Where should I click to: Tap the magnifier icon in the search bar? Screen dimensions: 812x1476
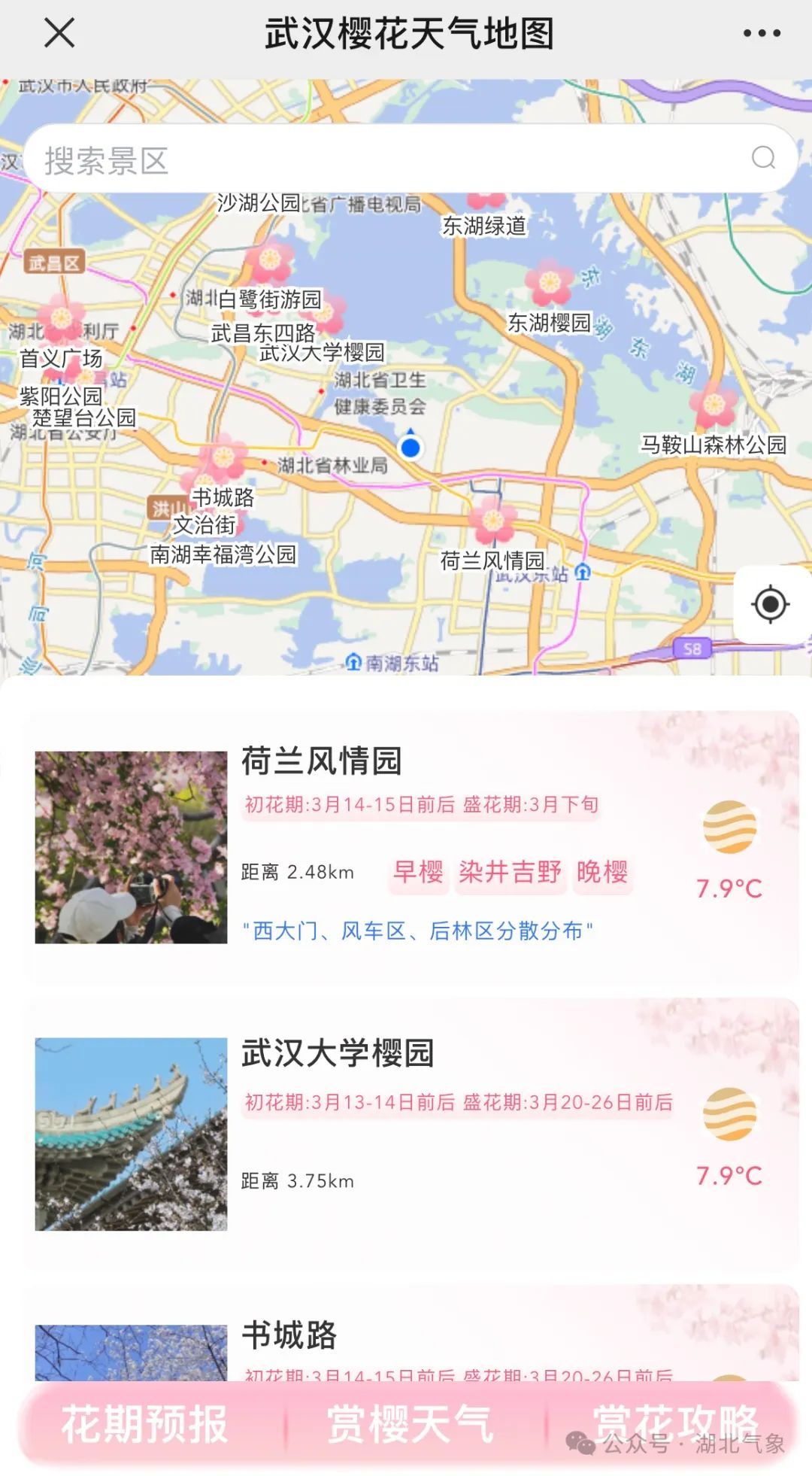click(763, 158)
